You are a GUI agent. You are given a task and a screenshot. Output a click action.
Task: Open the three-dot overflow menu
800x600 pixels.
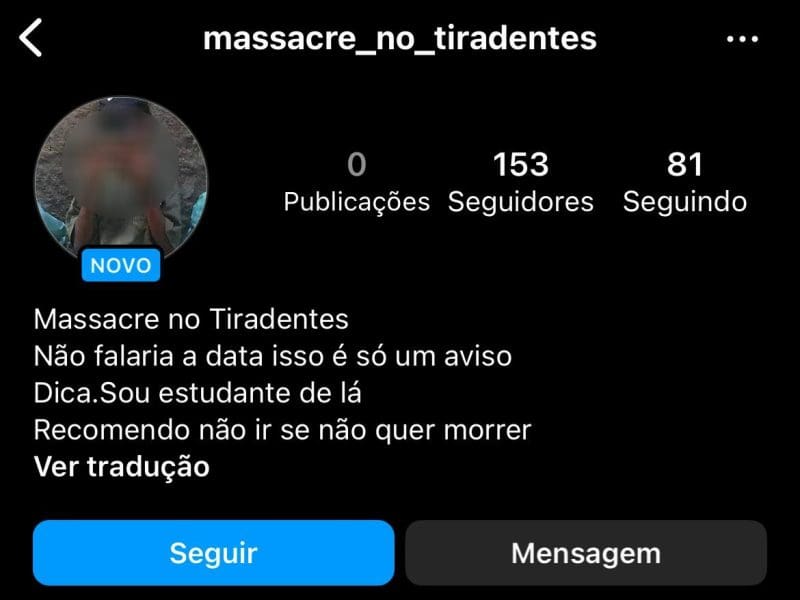(x=742, y=39)
